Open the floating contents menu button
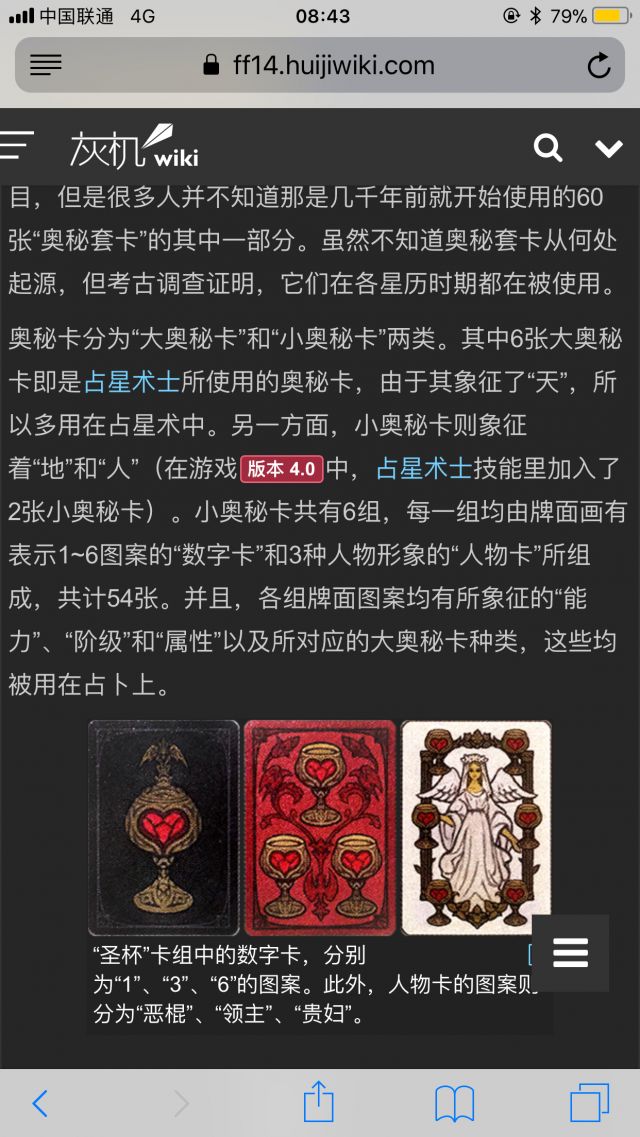640x1137 pixels. tap(570, 953)
